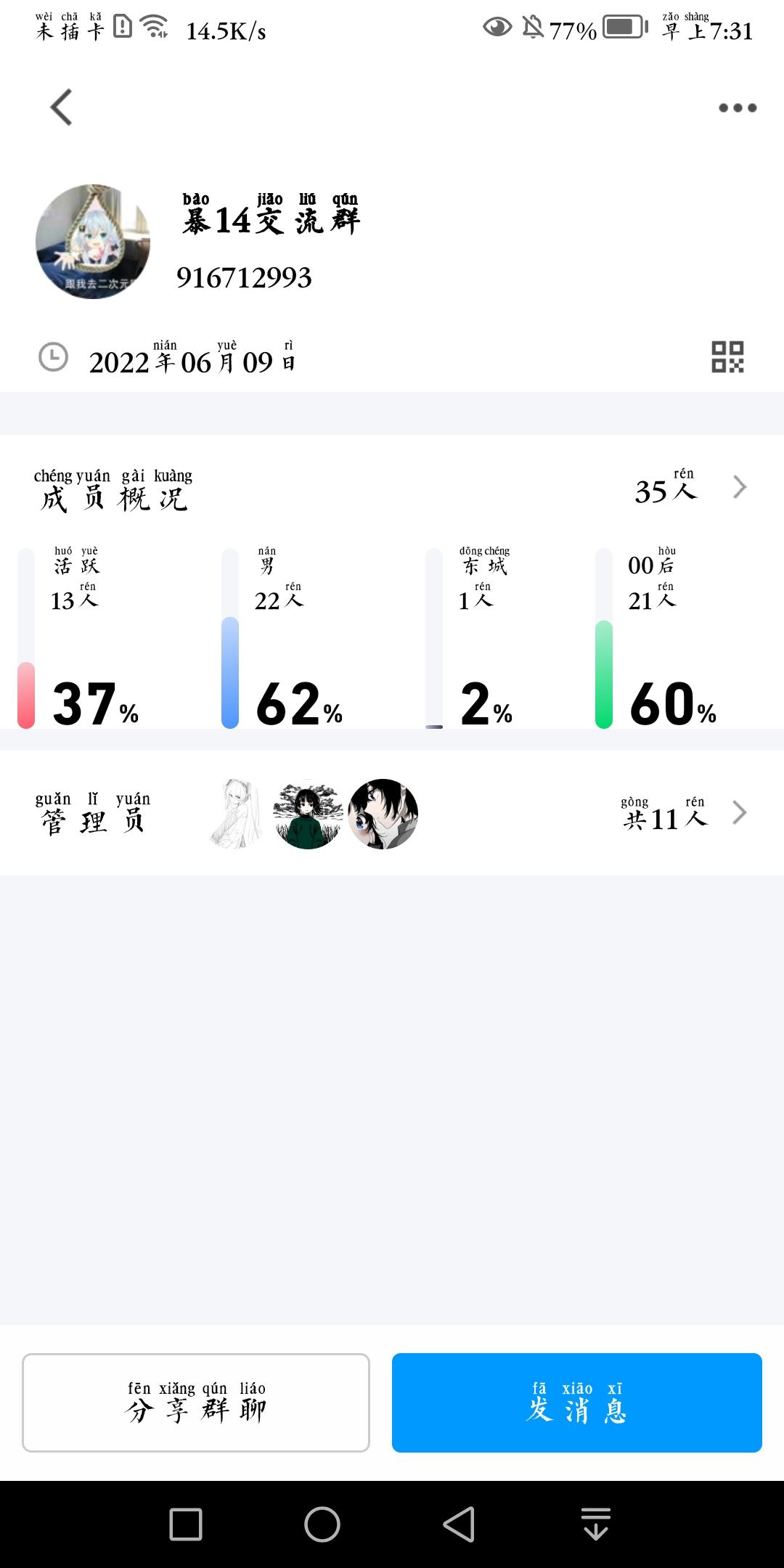Screen dimensions: 784x1568
Task: Select the group number 916712993
Action: (x=245, y=277)
